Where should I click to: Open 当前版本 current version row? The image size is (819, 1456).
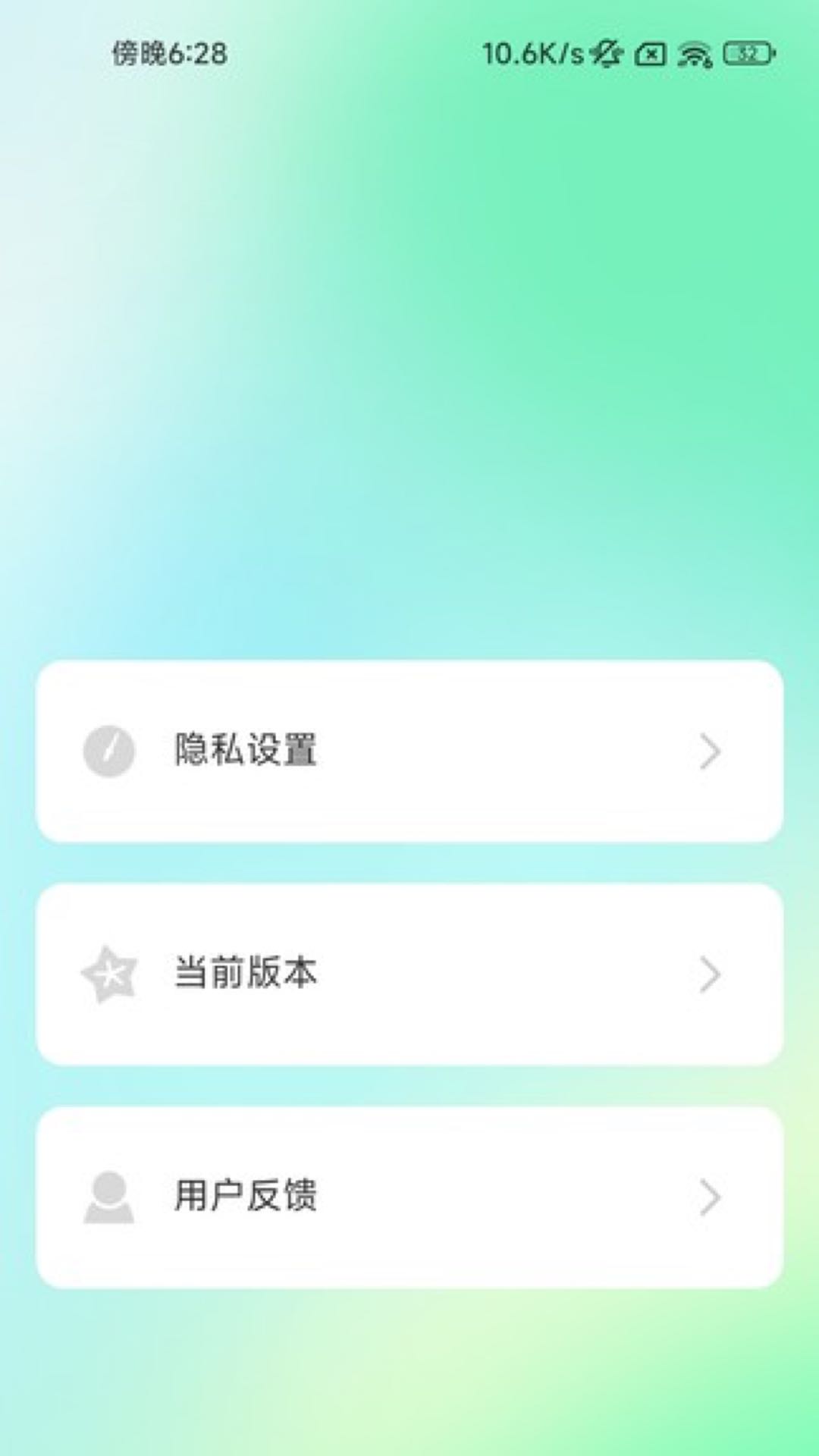click(x=409, y=974)
